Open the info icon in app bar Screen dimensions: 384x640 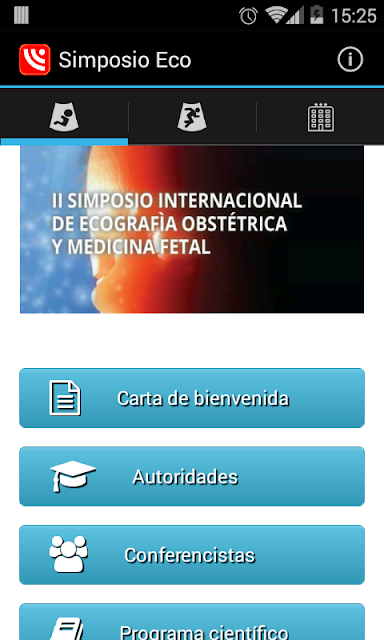point(350,60)
